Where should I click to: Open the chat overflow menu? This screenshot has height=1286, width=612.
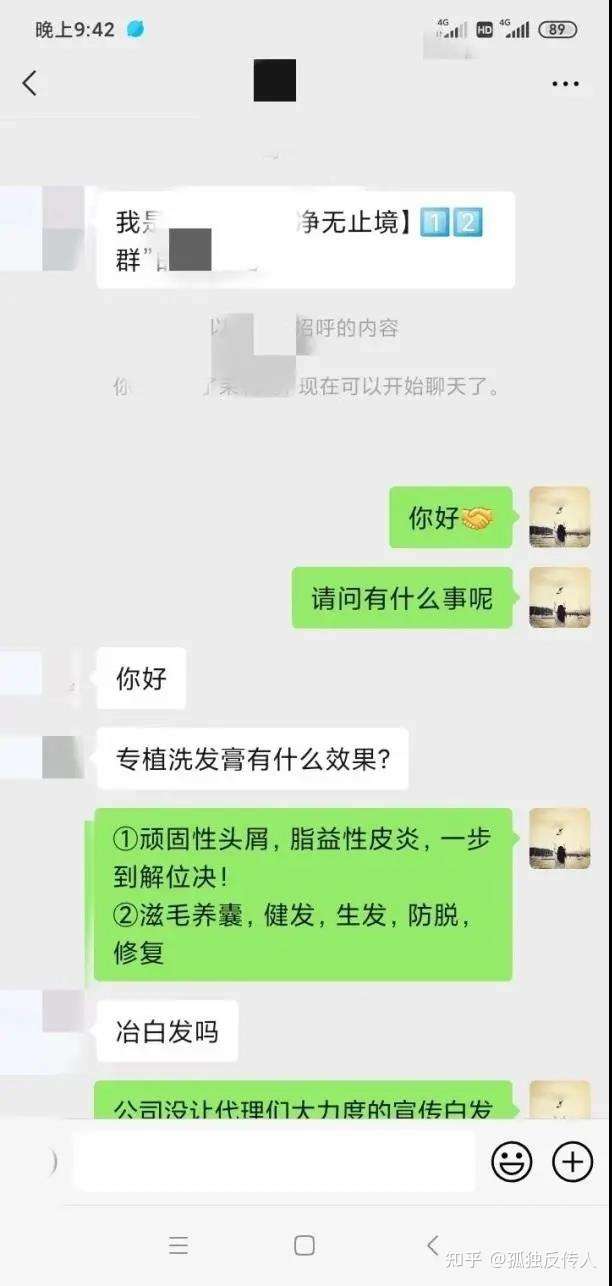[565, 84]
